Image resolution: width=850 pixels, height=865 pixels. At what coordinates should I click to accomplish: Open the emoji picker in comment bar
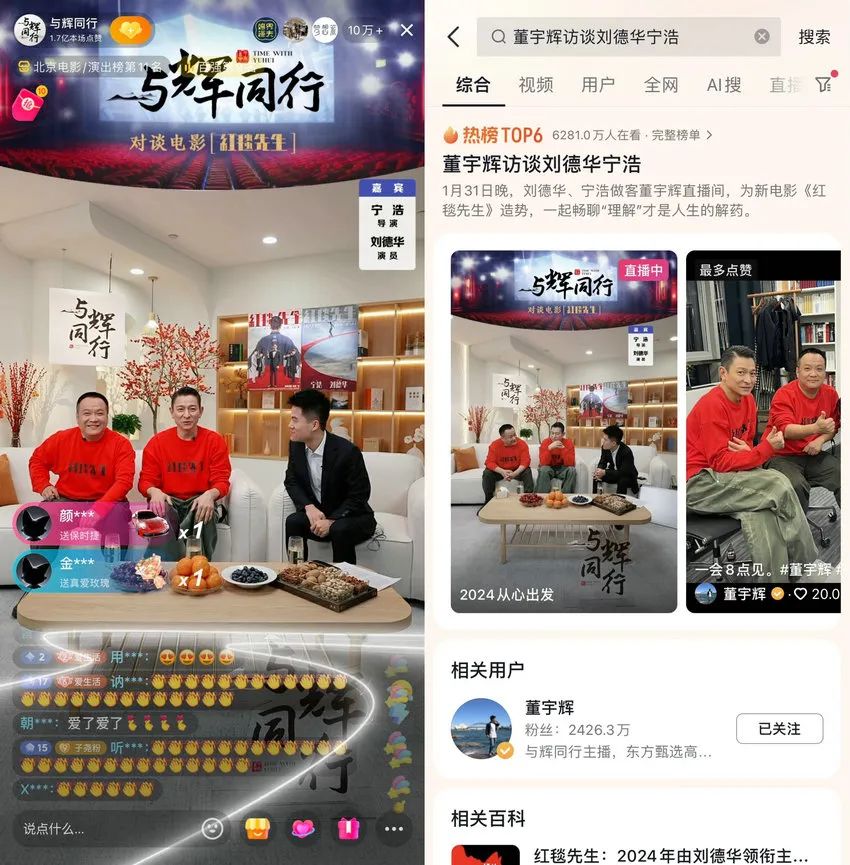pyautogui.click(x=212, y=828)
